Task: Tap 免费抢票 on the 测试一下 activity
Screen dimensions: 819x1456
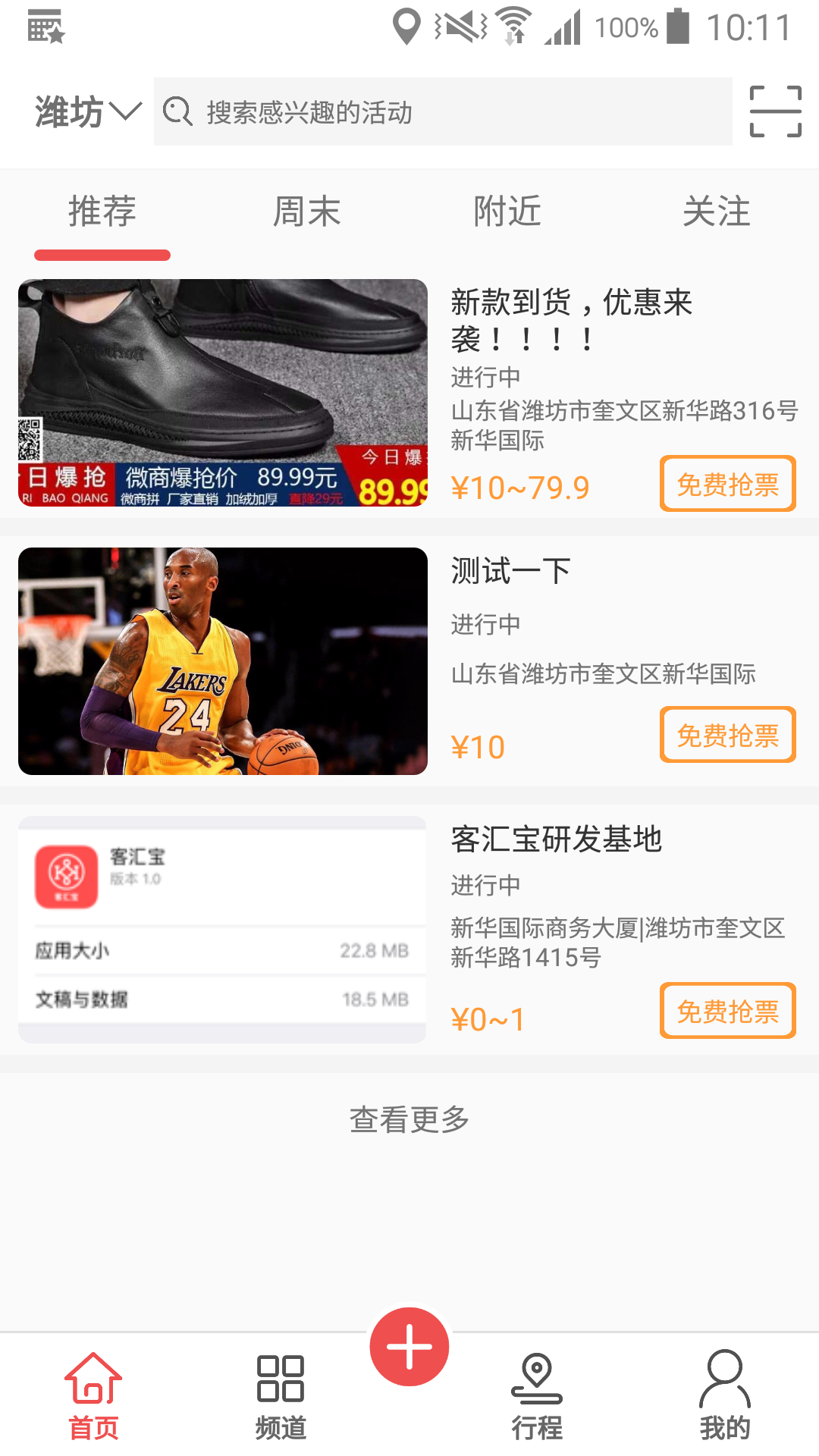Action: [726, 734]
